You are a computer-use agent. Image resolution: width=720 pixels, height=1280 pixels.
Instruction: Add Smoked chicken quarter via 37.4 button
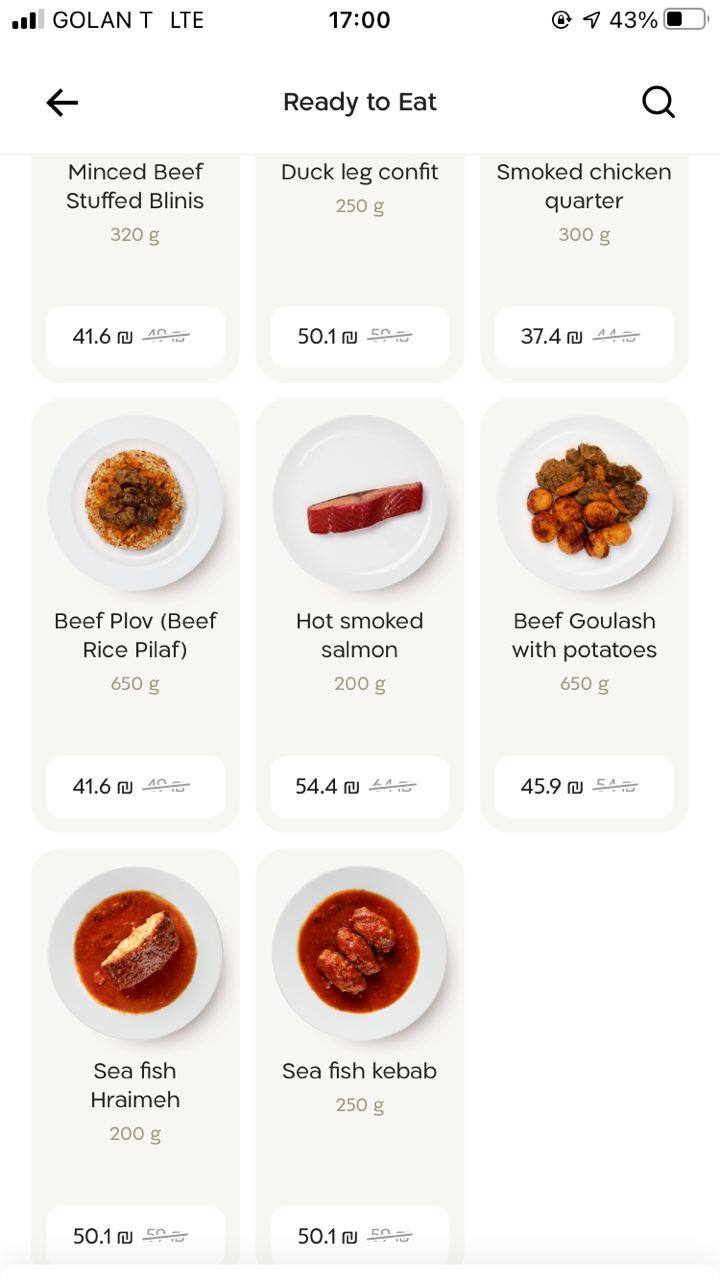[x=584, y=337]
